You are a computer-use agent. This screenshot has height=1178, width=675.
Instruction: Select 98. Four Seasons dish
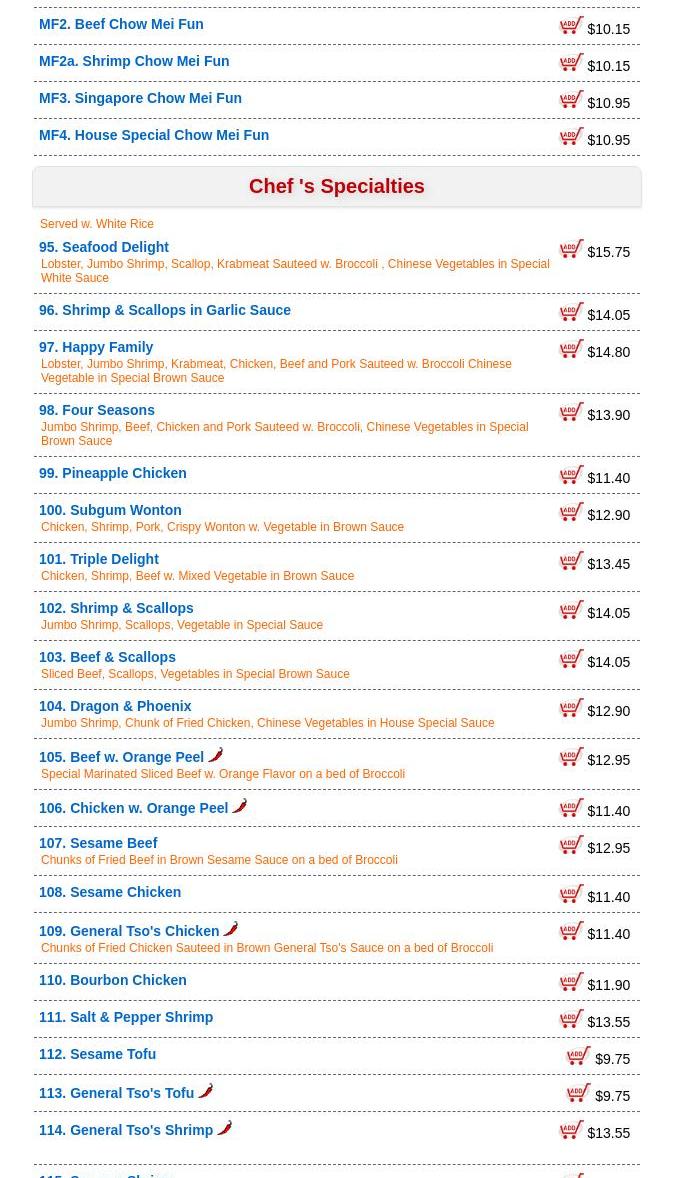(97, 410)
